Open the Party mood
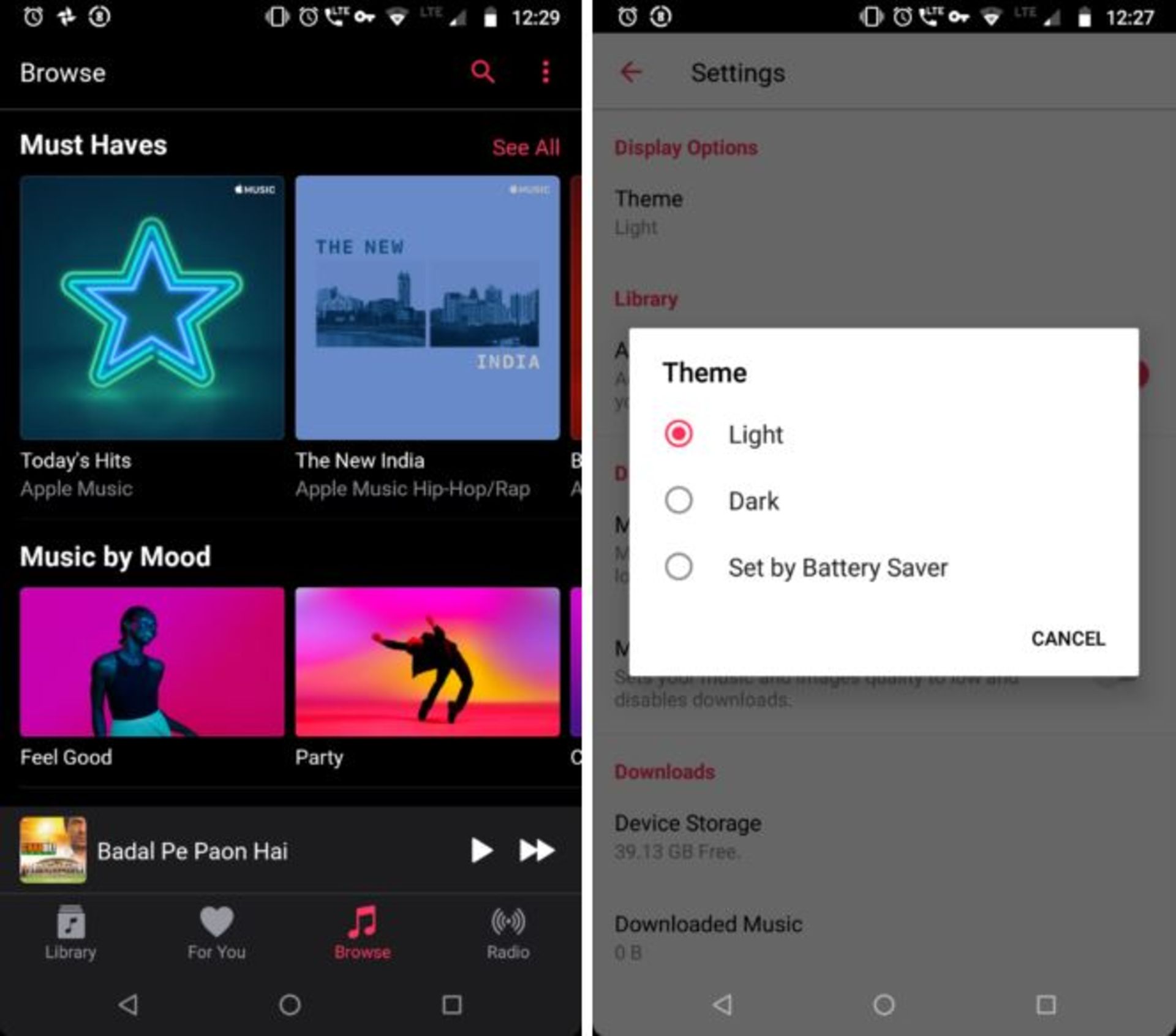Screen dimensions: 1176x1036 point(427,662)
